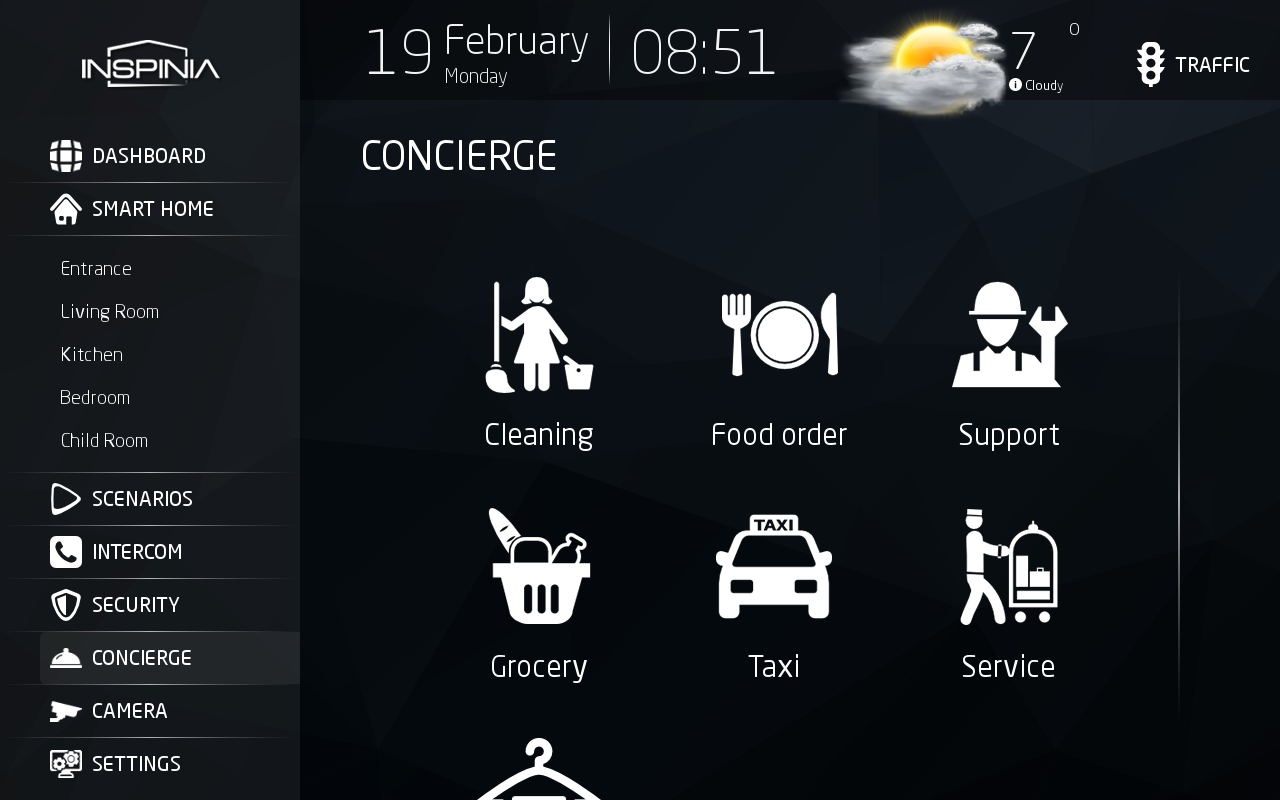The image size is (1280, 800).
Task: Request the Cleaning service
Action: coord(539,360)
